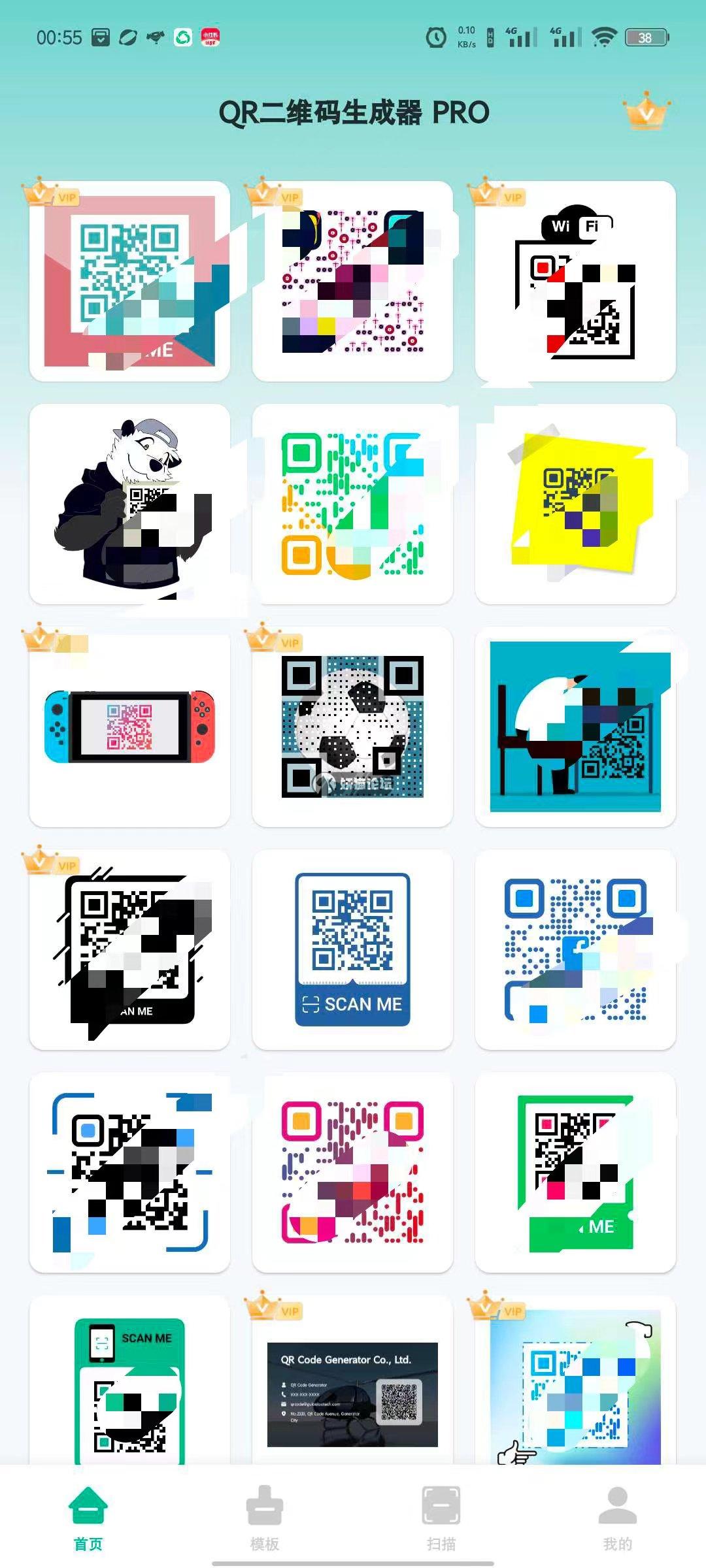Select the pink frame VIP QR template
This screenshot has height=1568, width=706.
(129, 281)
